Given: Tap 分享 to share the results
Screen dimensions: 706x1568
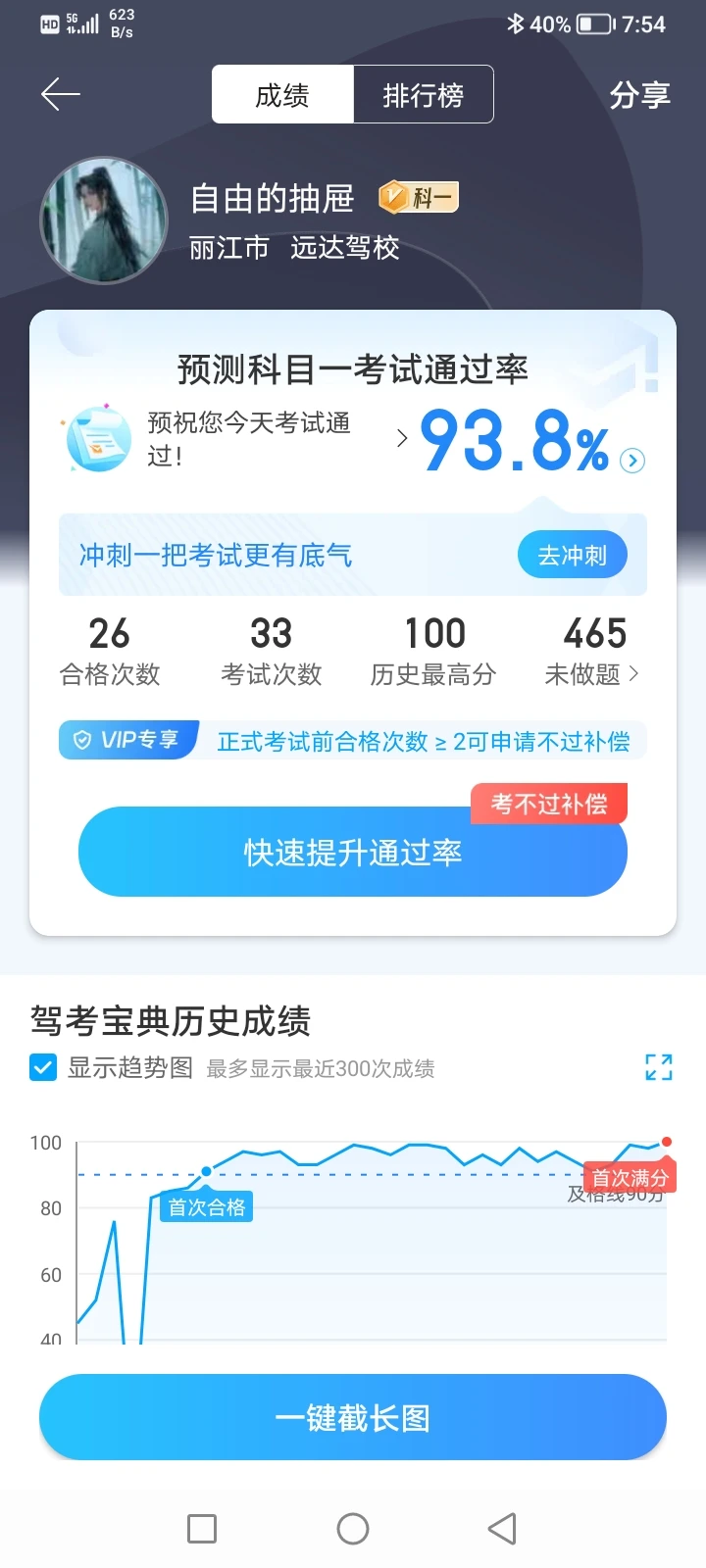Looking at the screenshot, I should pos(639,95).
